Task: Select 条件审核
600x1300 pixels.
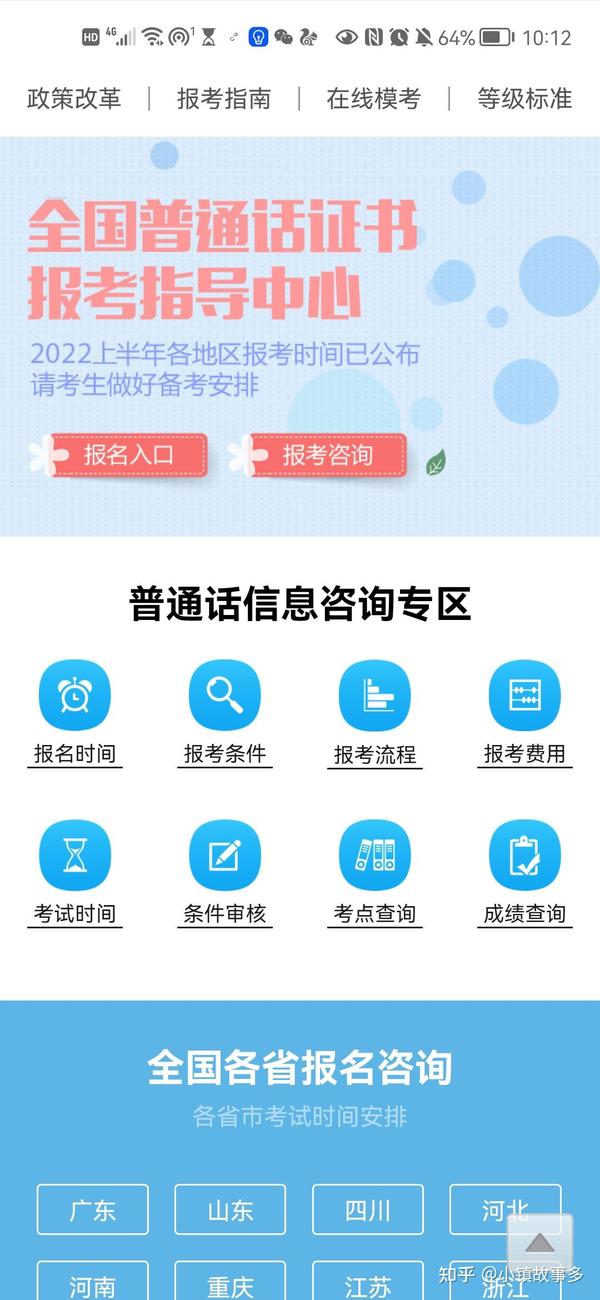Action: pos(225,873)
